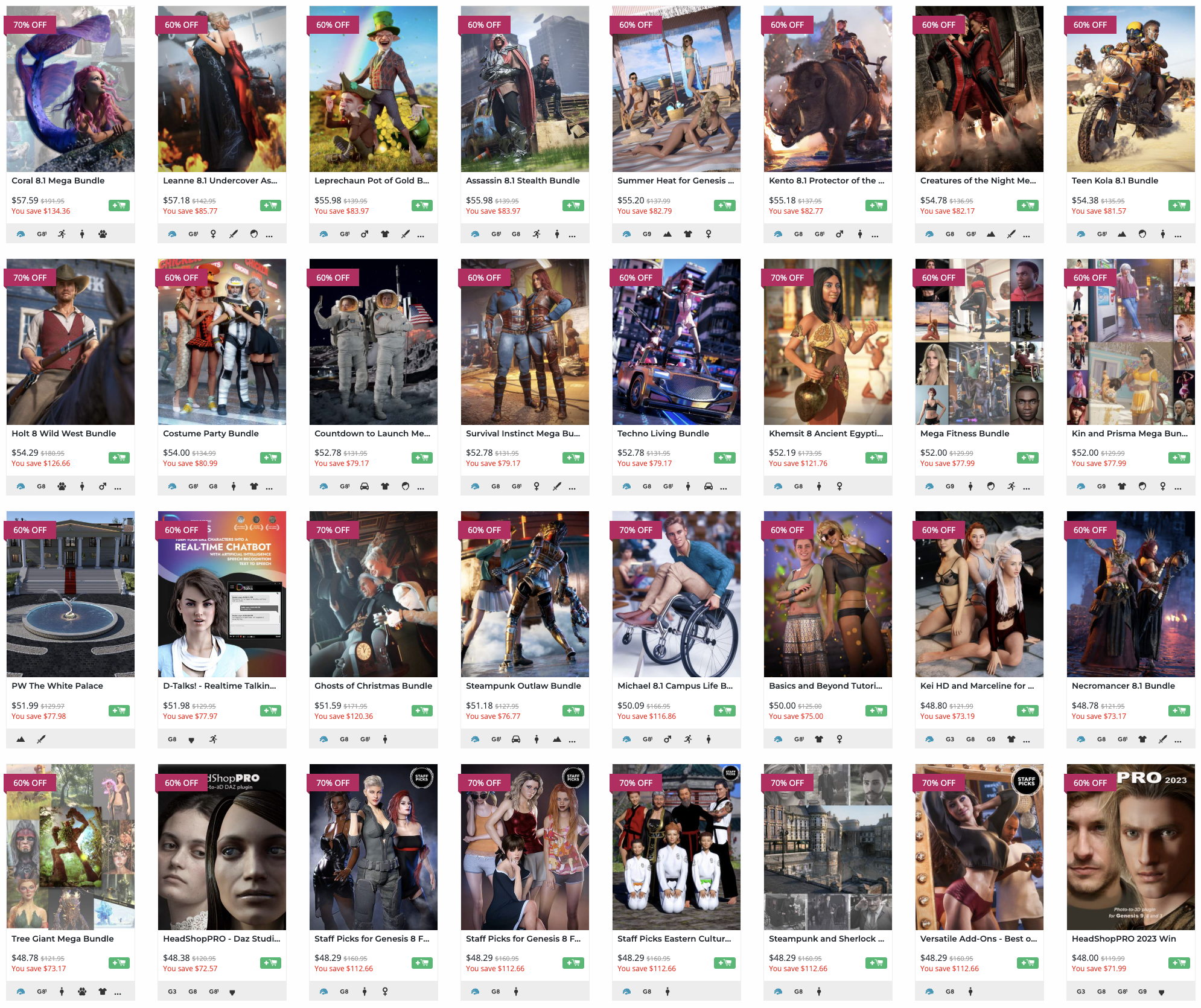This screenshot has height=1008, width=1201.
Task: Open Assassin 8.1 Stealth Bundle product
Action: point(523,180)
